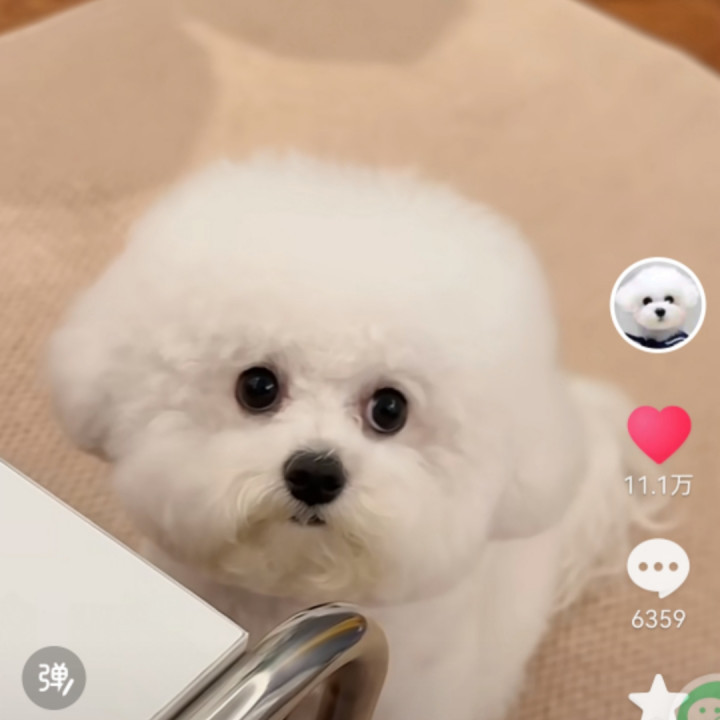Open the creator's dog avatar profile
The image size is (720, 720).
(x=657, y=305)
